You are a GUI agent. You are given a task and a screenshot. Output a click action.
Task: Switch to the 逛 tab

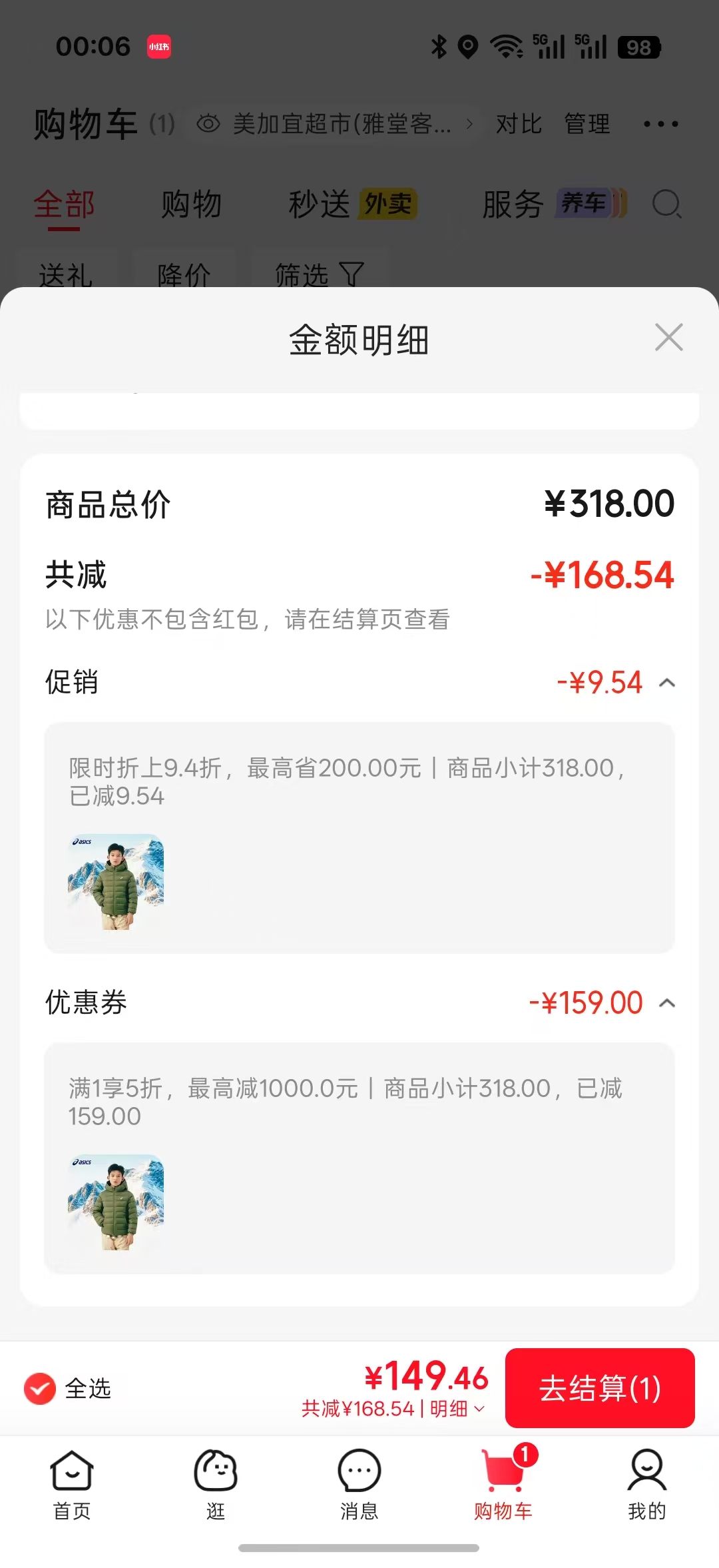click(216, 1485)
